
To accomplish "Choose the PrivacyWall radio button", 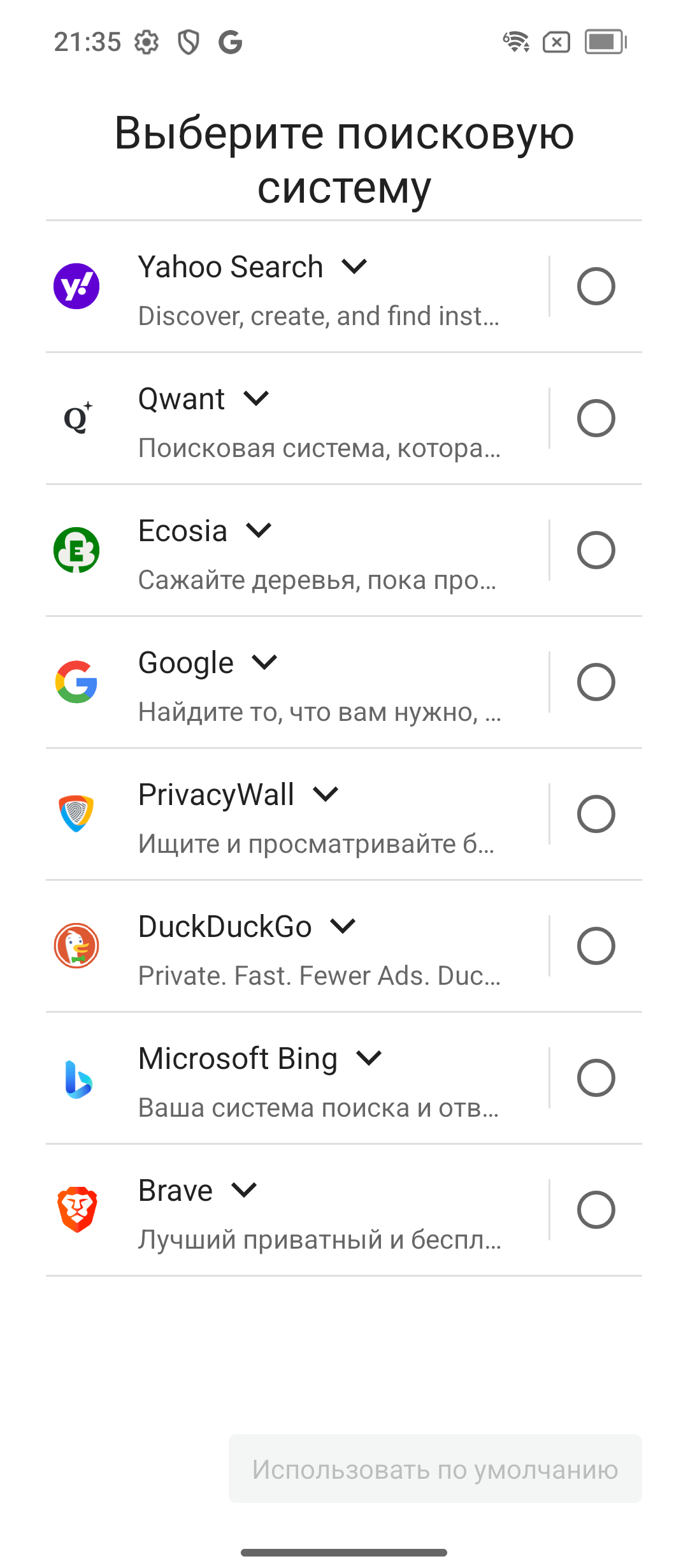I will click(596, 814).
